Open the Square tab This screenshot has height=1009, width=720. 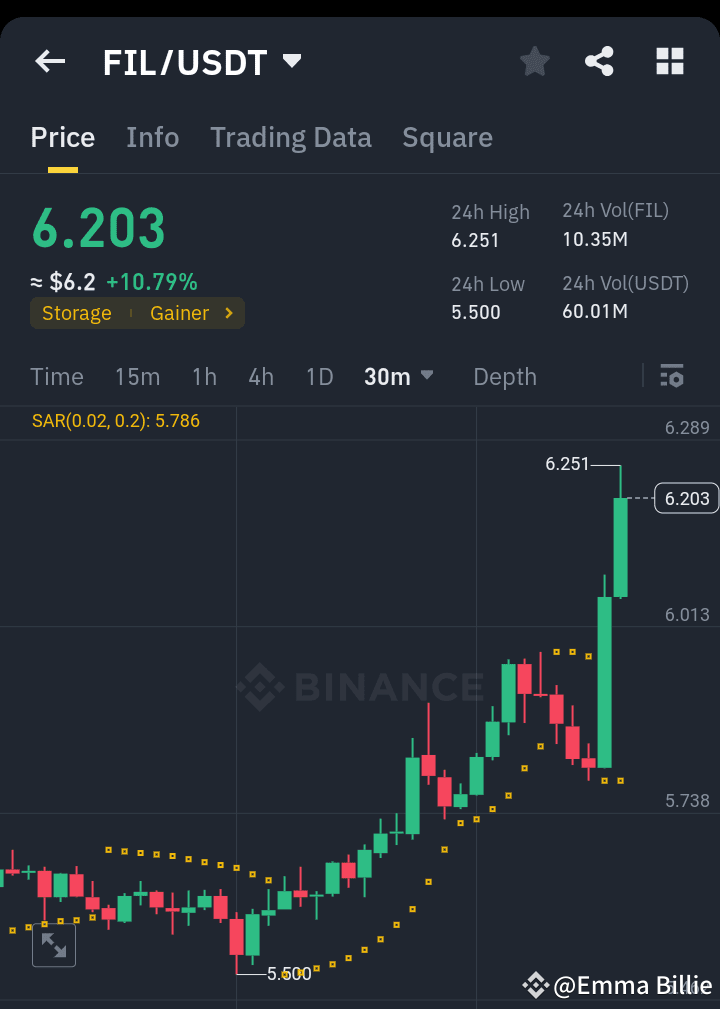[x=447, y=137]
